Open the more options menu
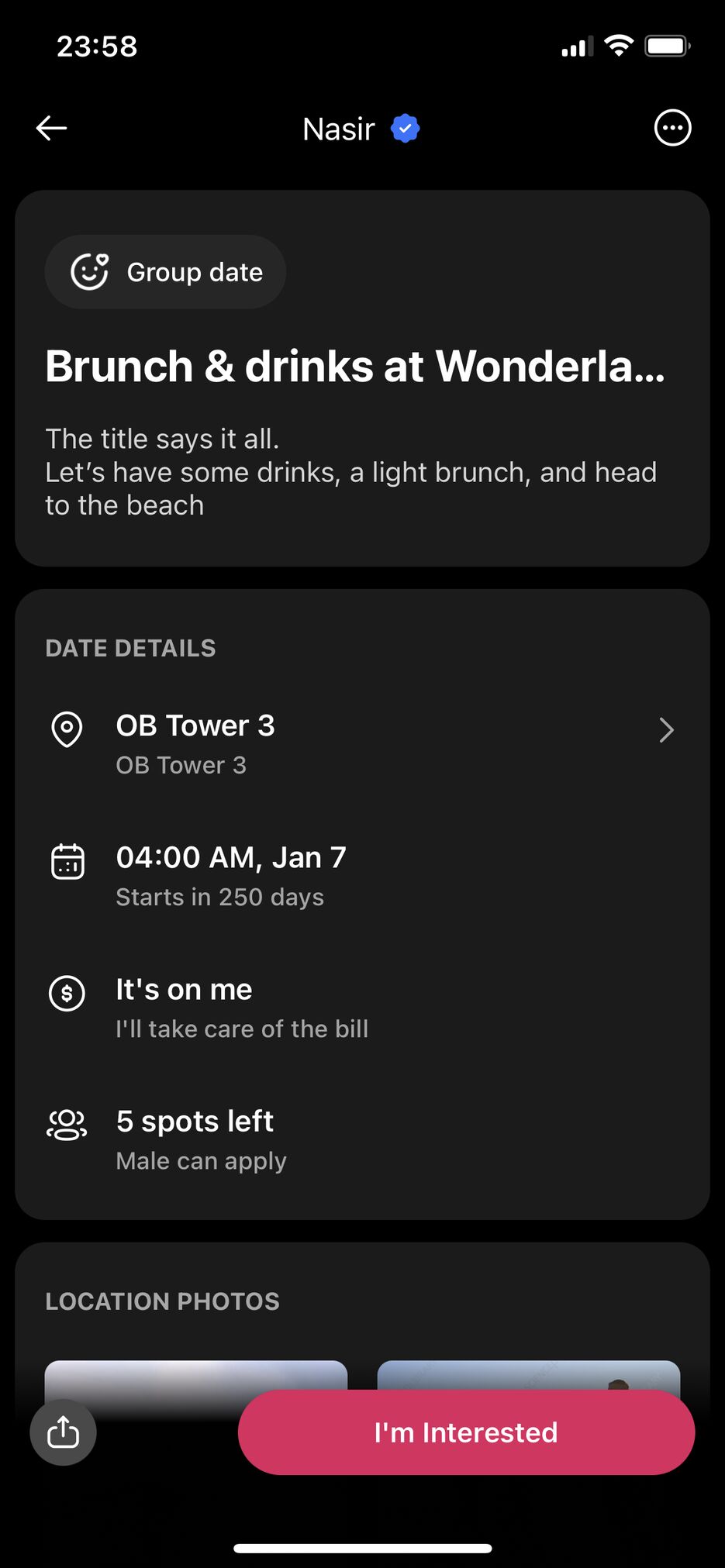Viewport: 725px width, 1568px height. [x=672, y=128]
